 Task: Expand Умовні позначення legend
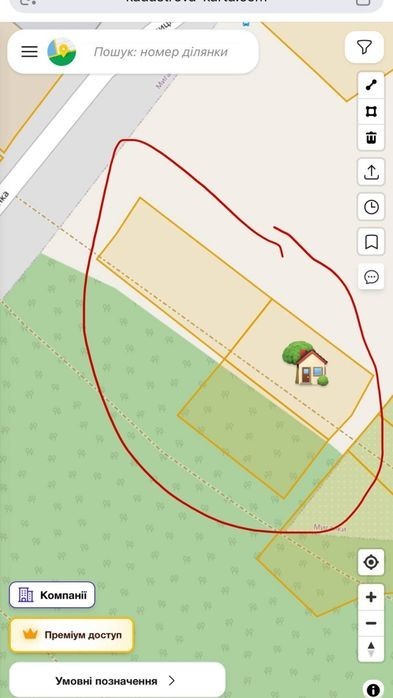click(x=117, y=680)
